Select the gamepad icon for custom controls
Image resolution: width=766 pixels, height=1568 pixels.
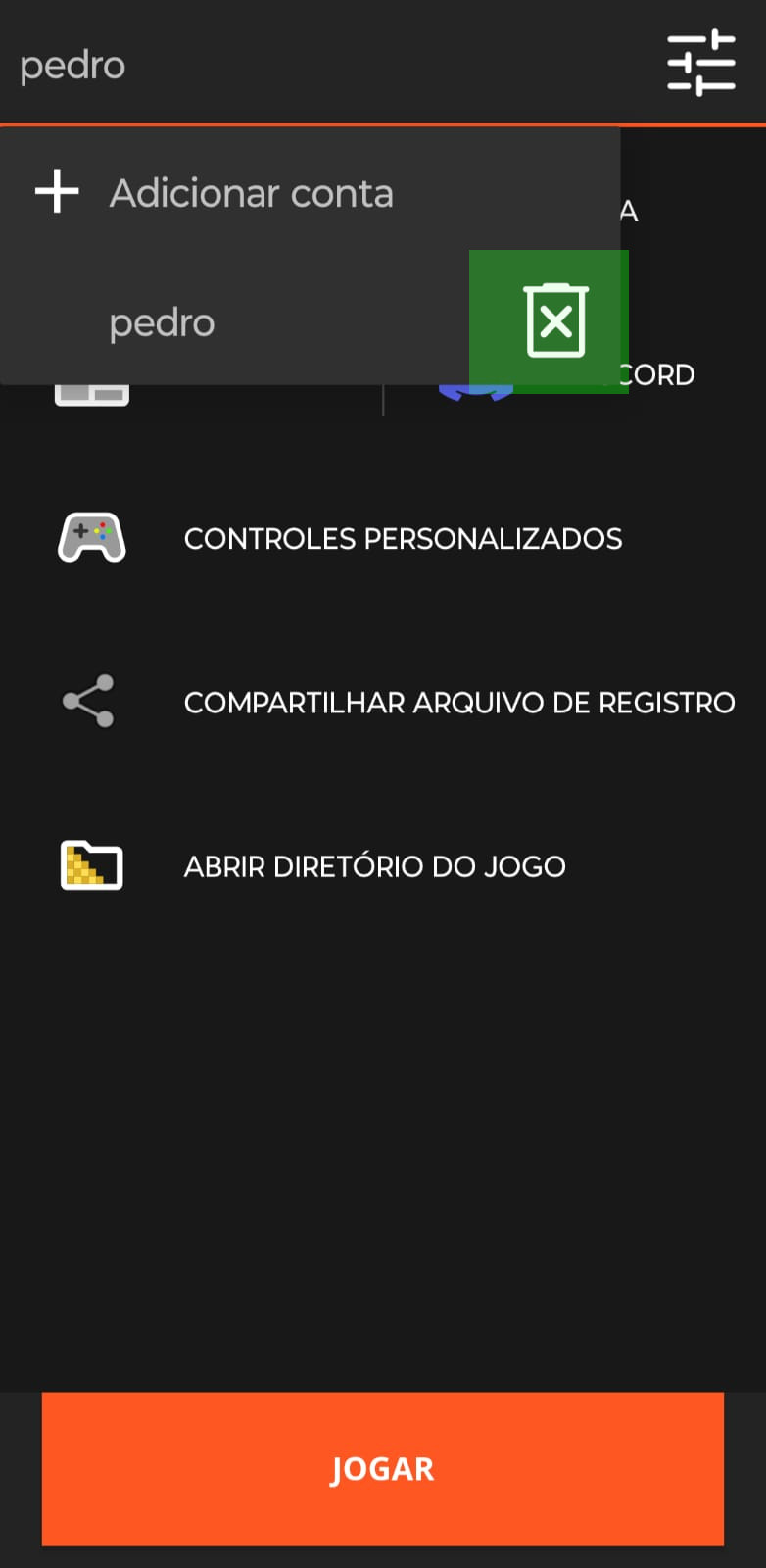point(91,537)
